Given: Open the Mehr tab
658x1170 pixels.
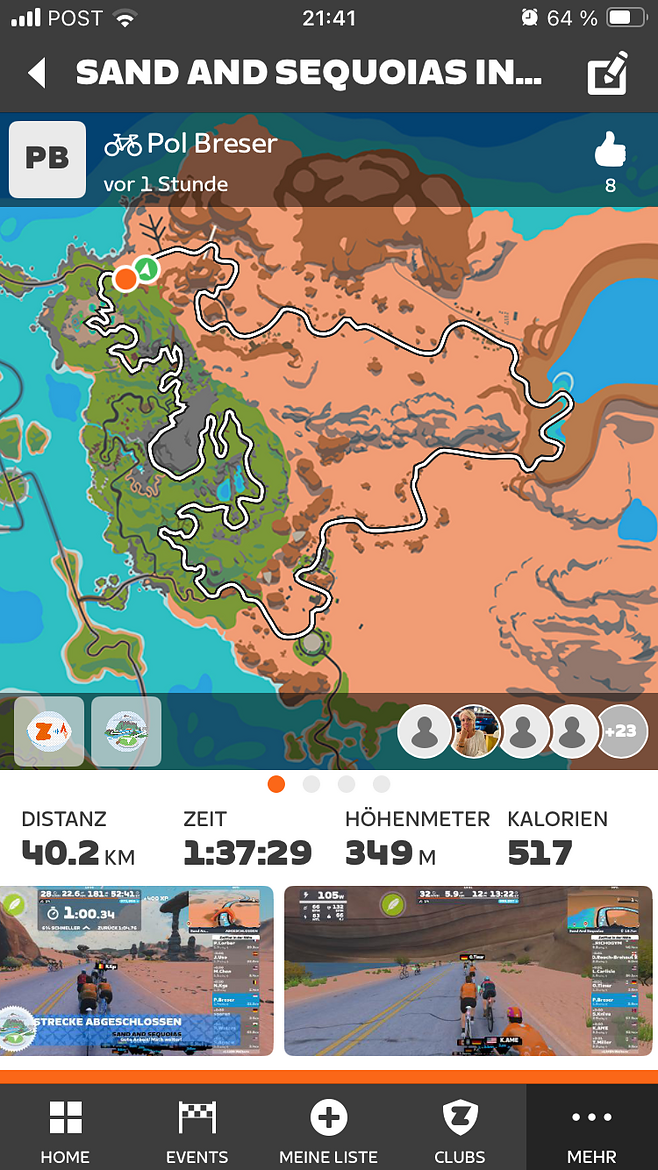Looking at the screenshot, I should pyautogui.click(x=592, y=1130).
